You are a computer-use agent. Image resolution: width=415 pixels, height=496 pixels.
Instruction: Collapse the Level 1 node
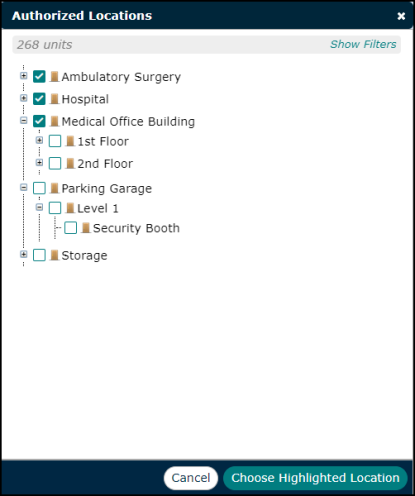click(x=39, y=207)
